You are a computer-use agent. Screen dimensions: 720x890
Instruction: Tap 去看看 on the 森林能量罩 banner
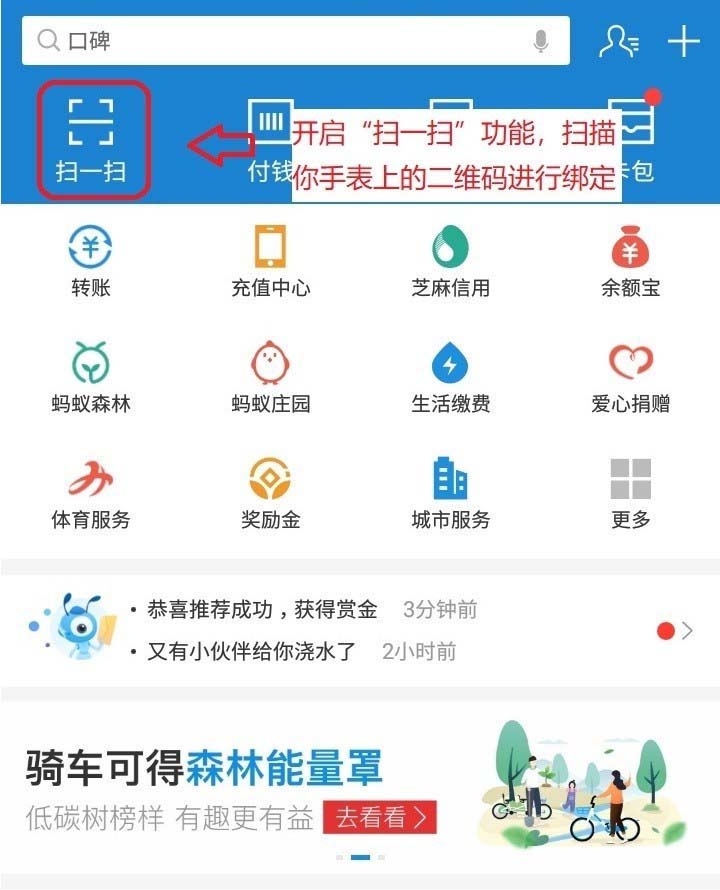(x=380, y=817)
